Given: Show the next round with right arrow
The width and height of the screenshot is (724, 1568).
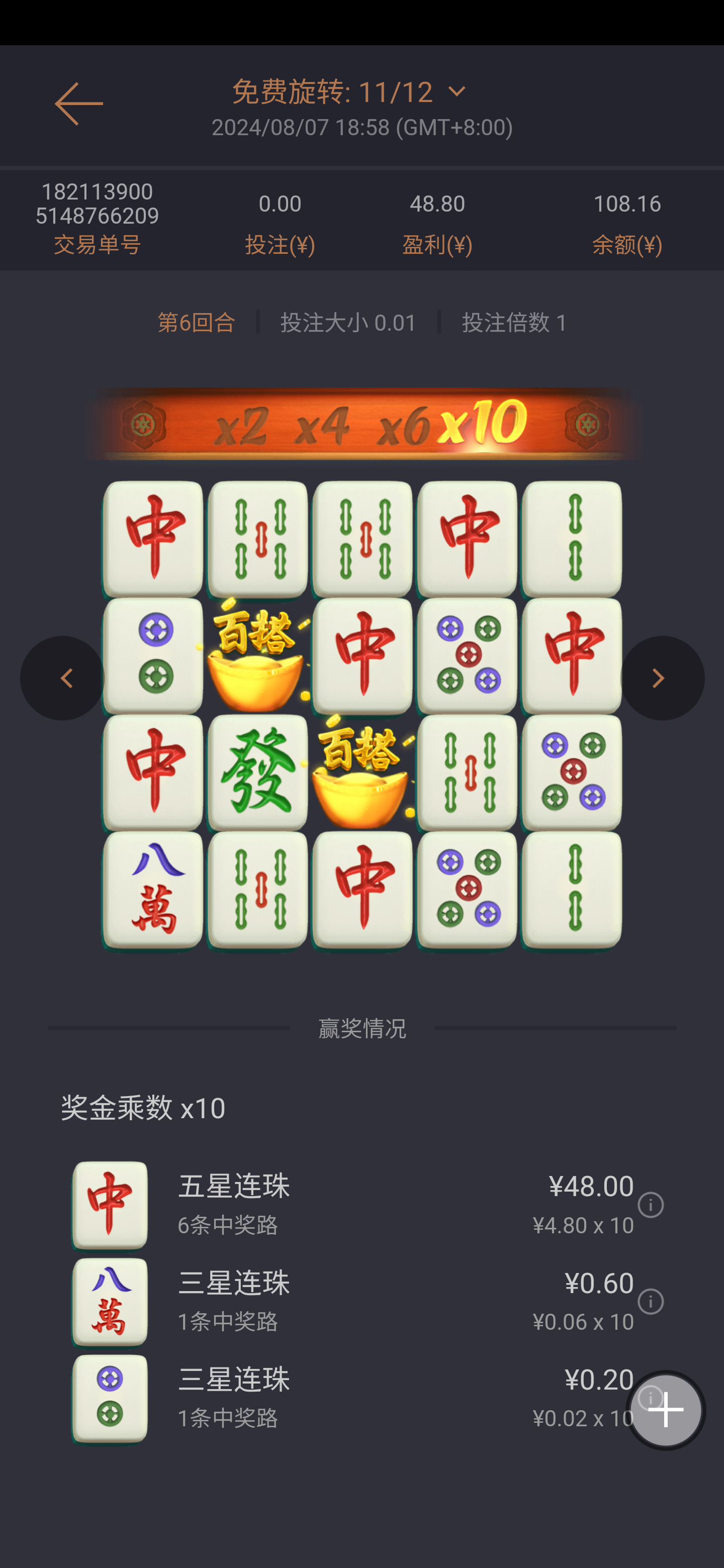Looking at the screenshot, I should [662, 678].
